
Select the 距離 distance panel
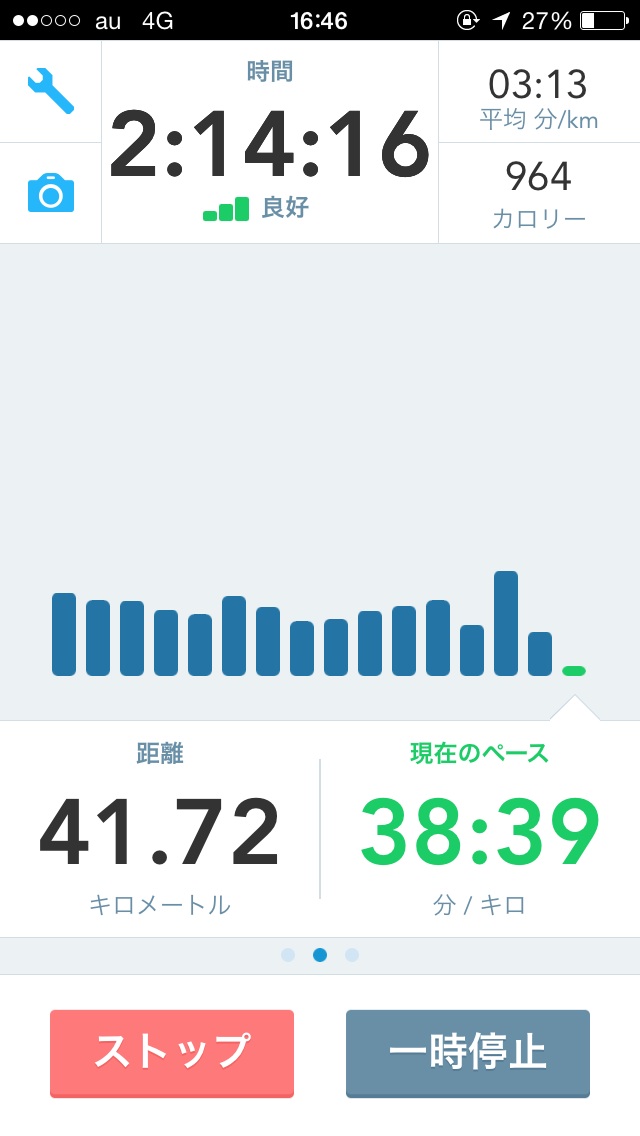[x=160, y=828]
